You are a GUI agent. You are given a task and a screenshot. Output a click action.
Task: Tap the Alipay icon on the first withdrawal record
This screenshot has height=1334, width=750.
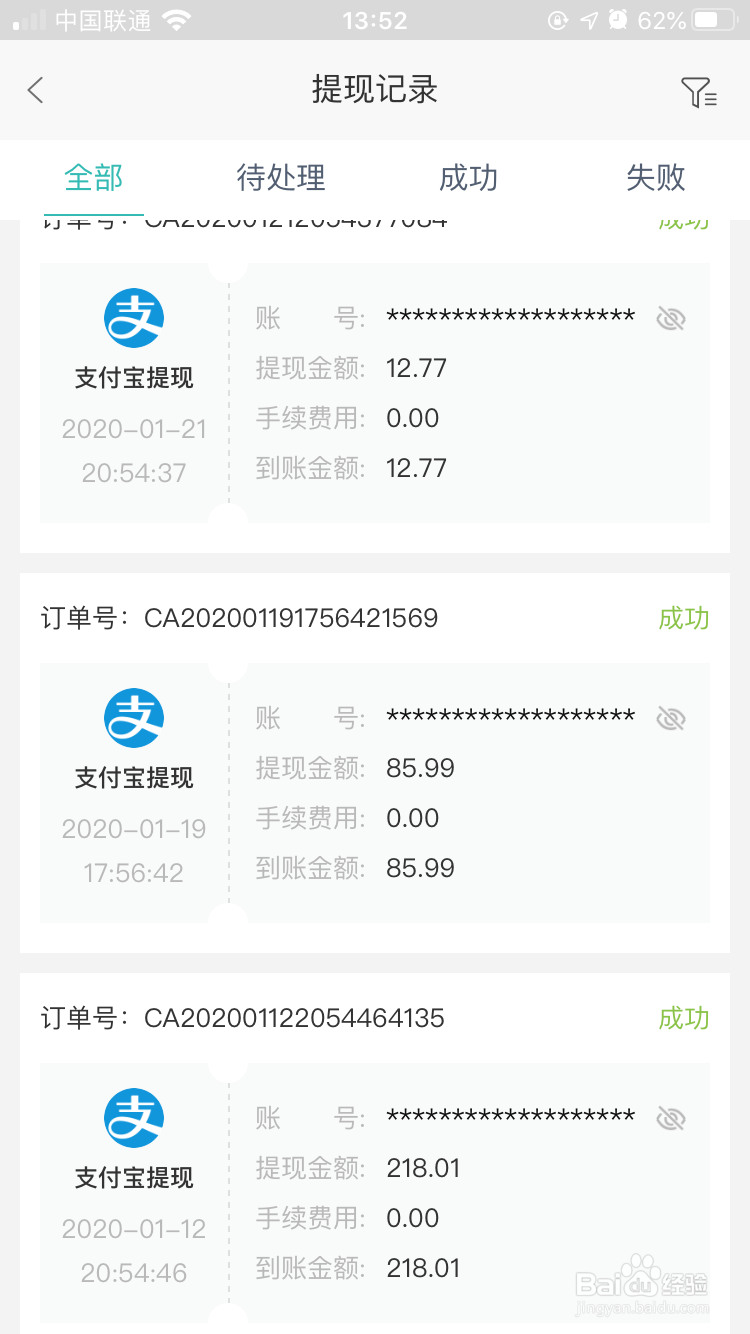[133, 317]
